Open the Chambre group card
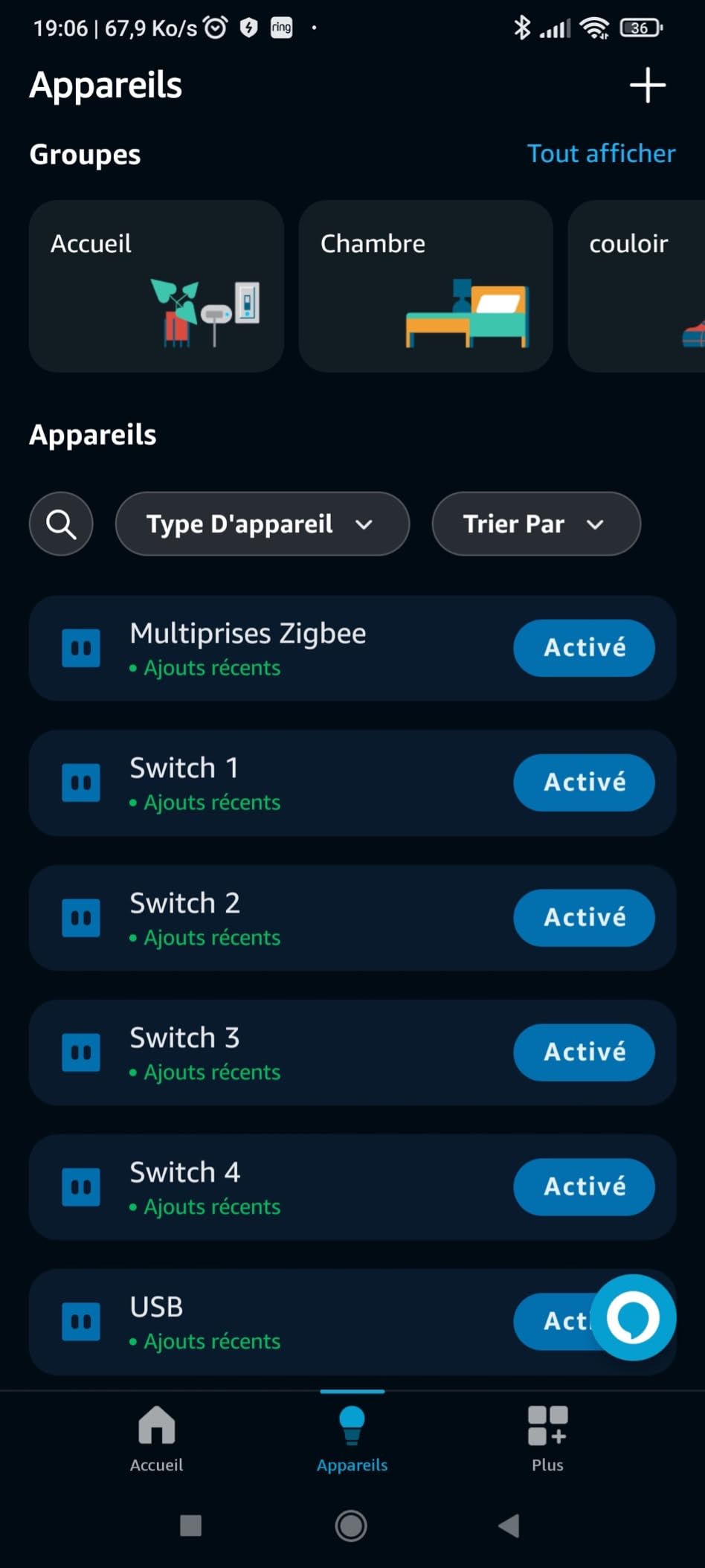 point(425,286)
